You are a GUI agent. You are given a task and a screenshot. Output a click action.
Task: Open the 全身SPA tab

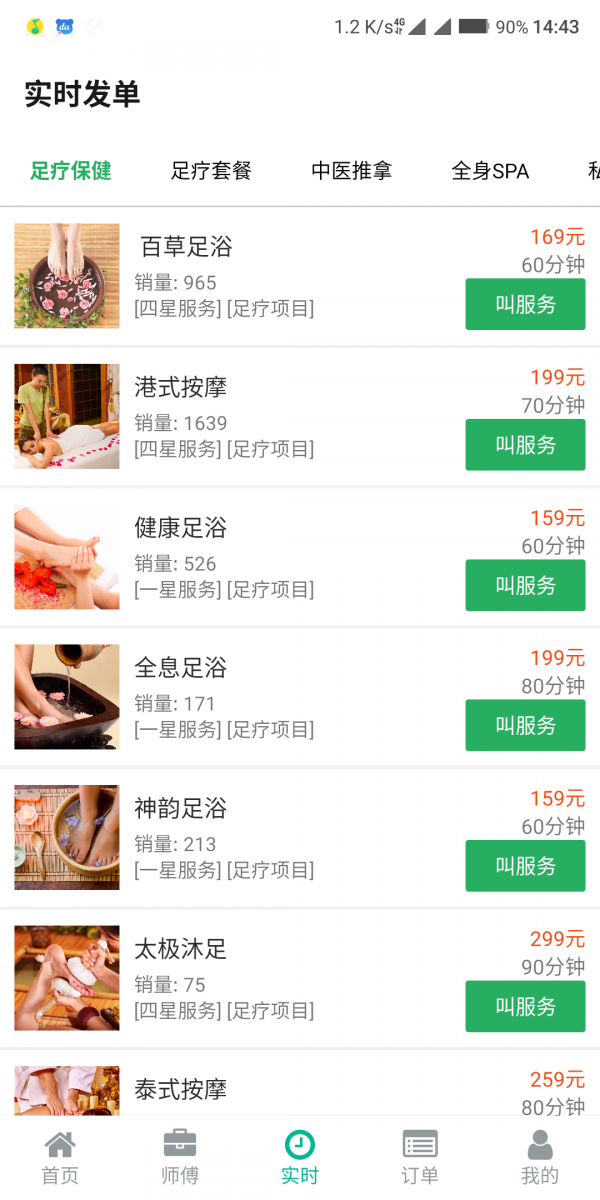tap(490, 171)
